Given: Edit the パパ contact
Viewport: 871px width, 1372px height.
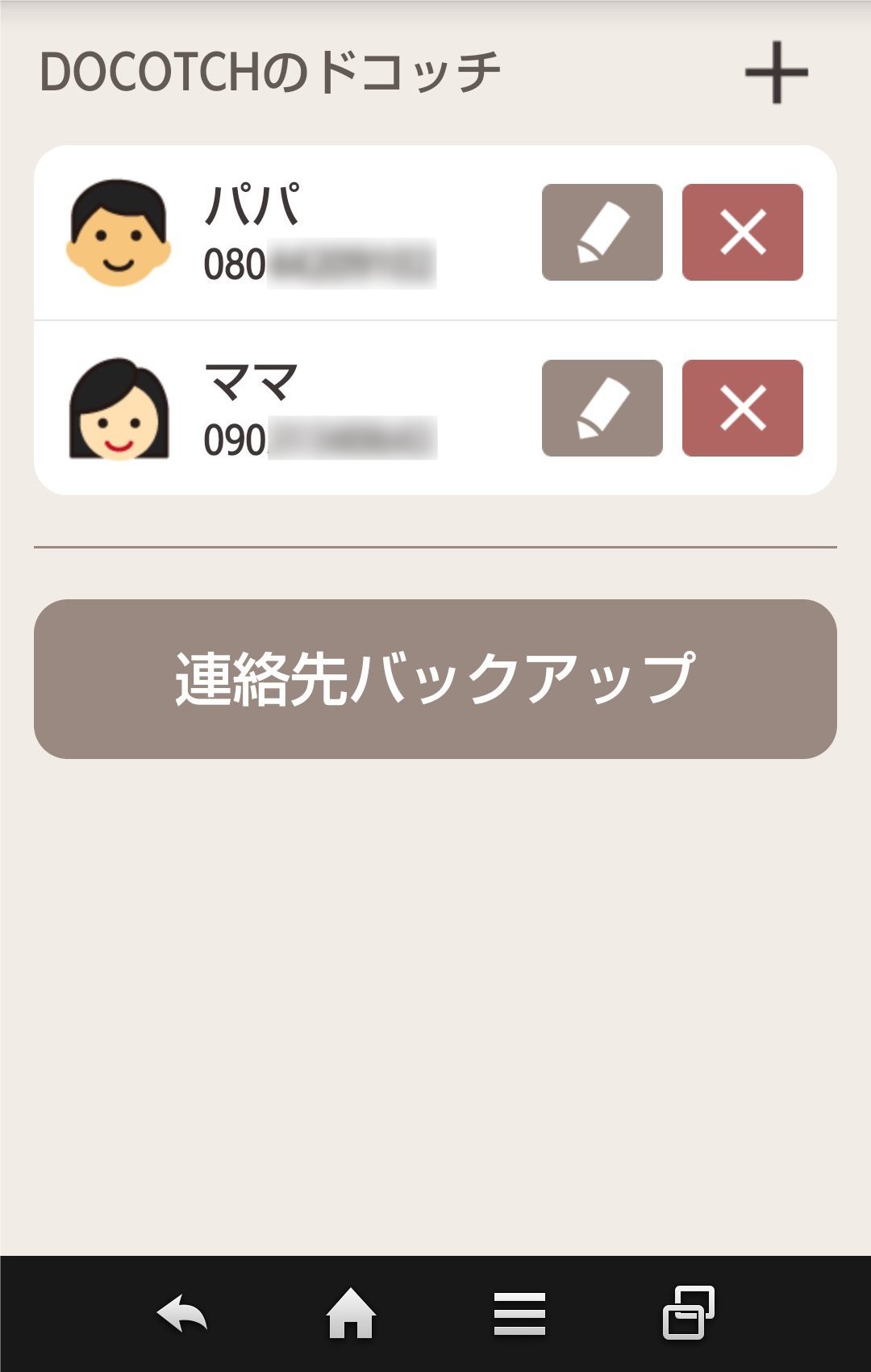Looking at the screenshot, I should [602, 232].
